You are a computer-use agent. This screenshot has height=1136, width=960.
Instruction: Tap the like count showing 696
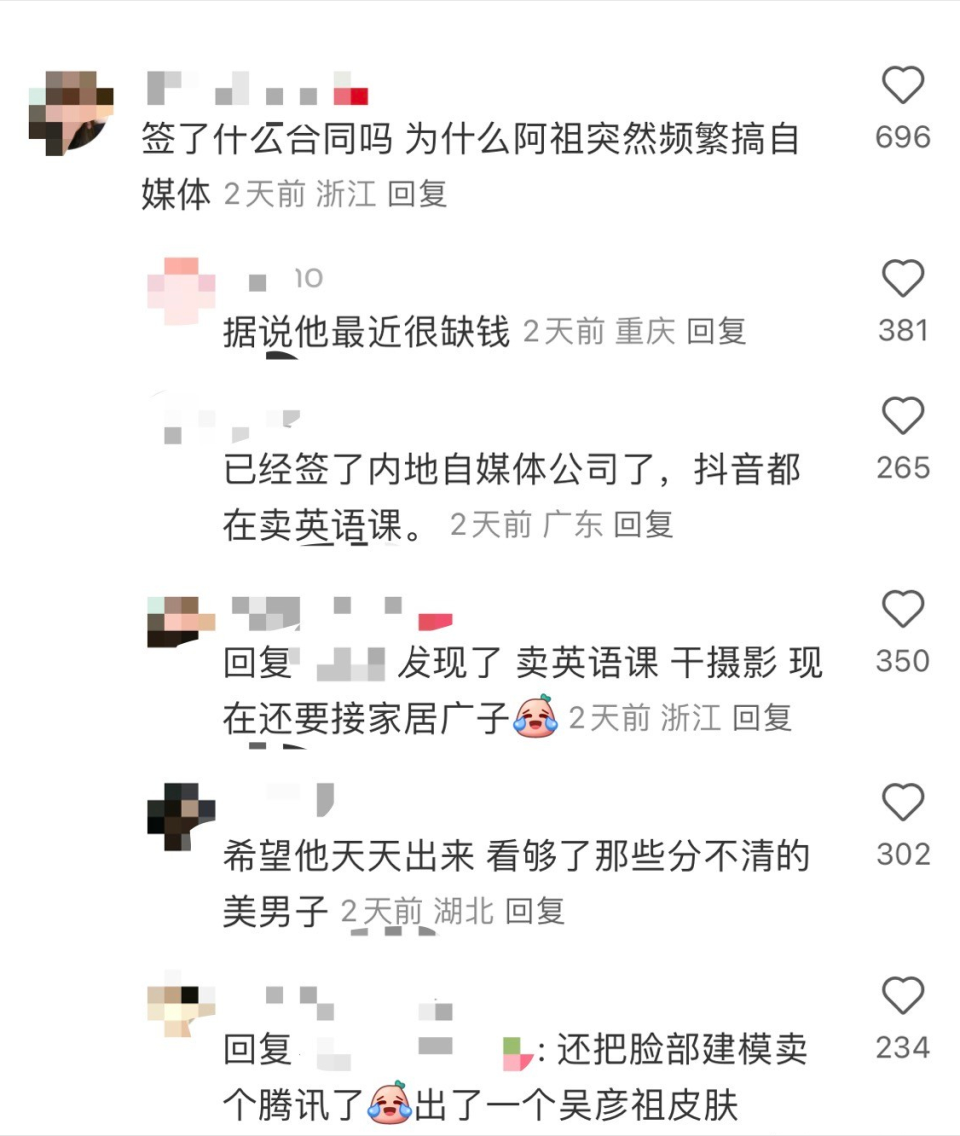tap(905, 136)
